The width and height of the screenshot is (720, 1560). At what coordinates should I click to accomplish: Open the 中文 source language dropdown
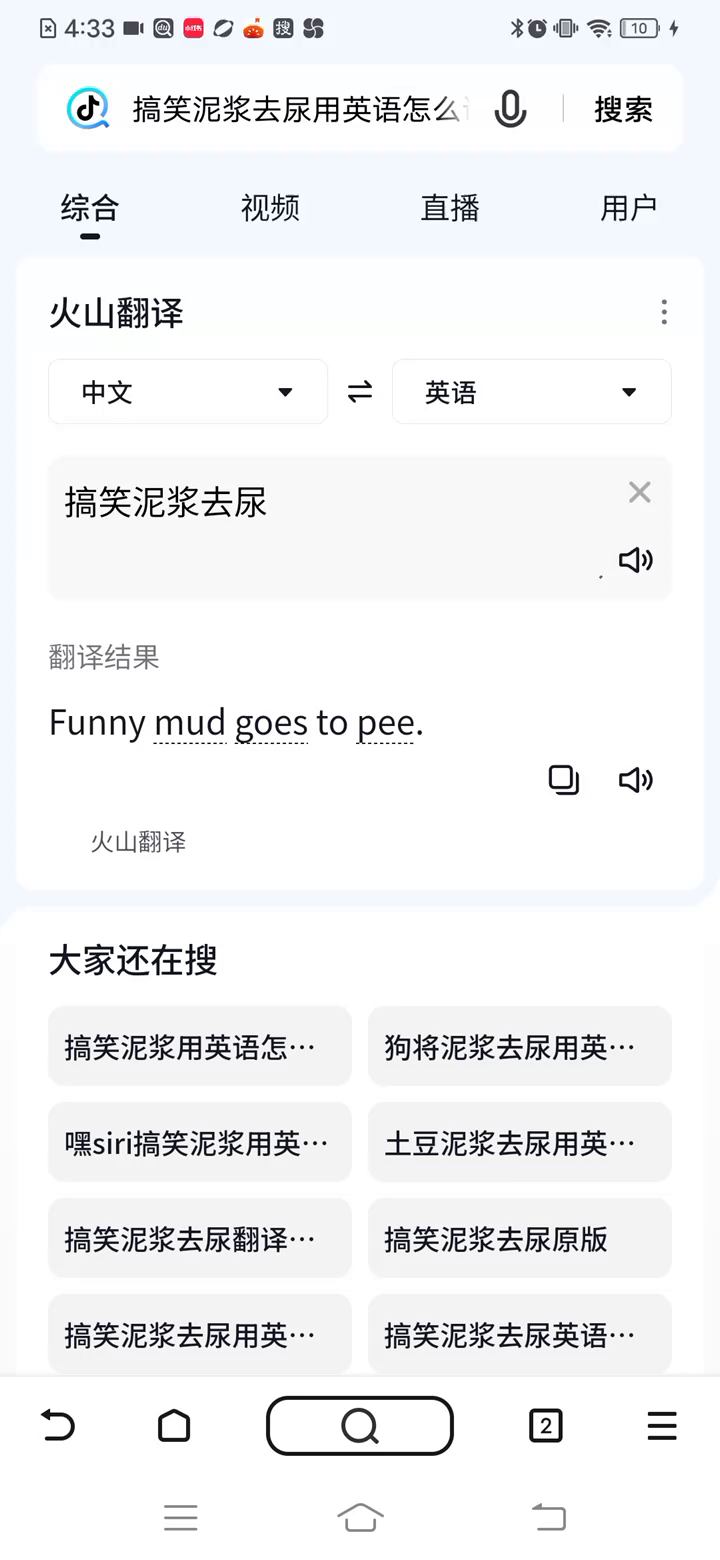(188, 392)
